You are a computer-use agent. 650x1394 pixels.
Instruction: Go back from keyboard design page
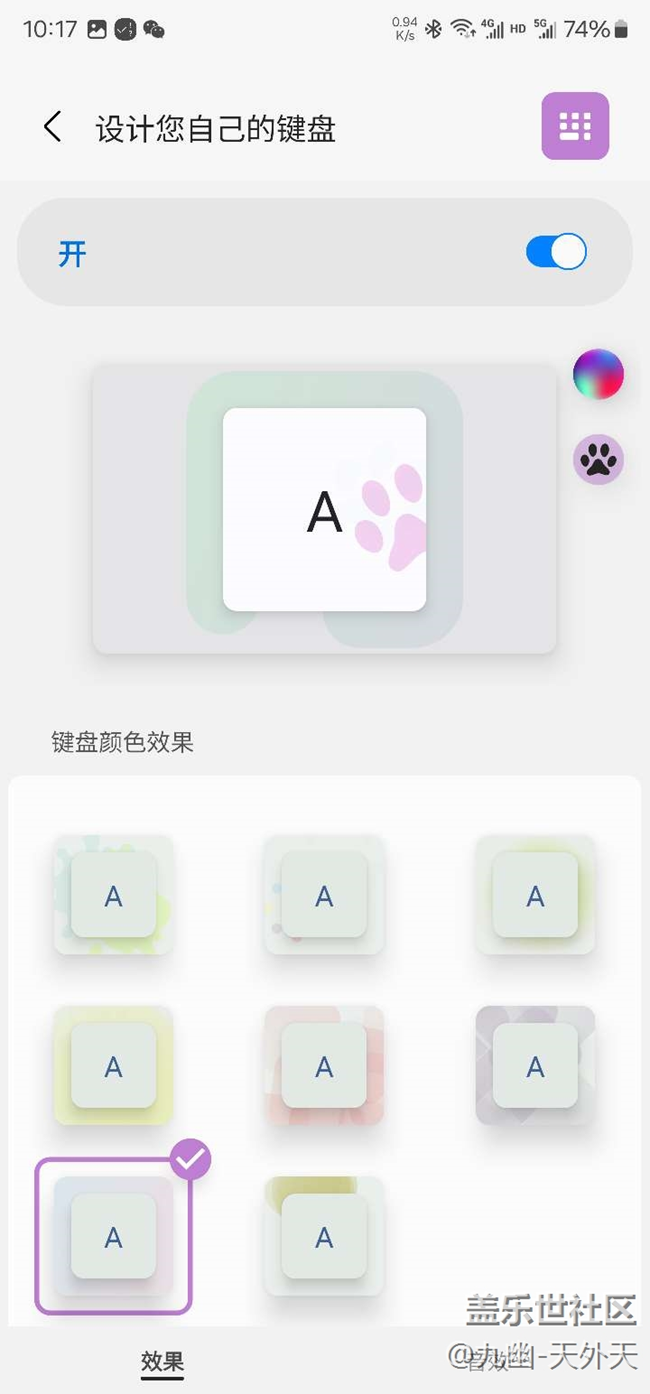pos(52,127)
